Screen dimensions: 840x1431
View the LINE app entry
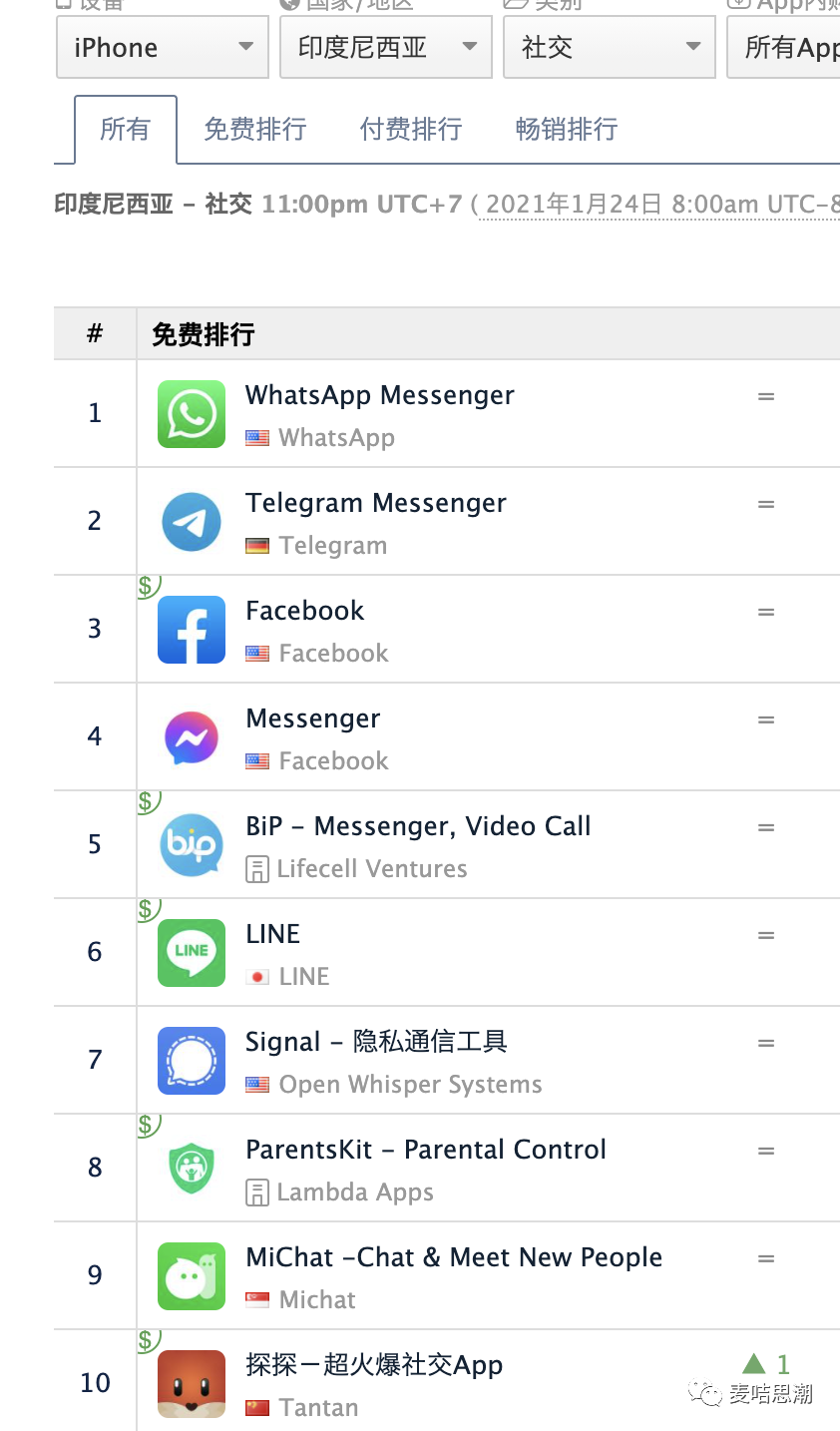coord(272,934)
